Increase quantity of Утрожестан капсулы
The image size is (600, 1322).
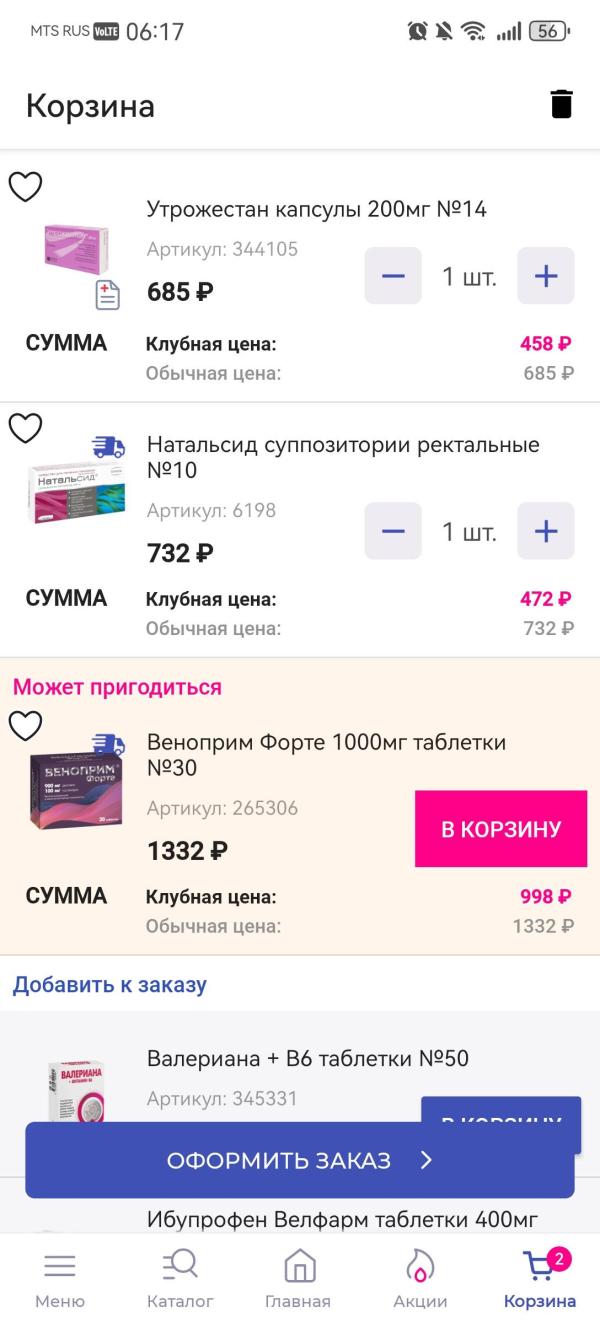(x=546, y=276)
